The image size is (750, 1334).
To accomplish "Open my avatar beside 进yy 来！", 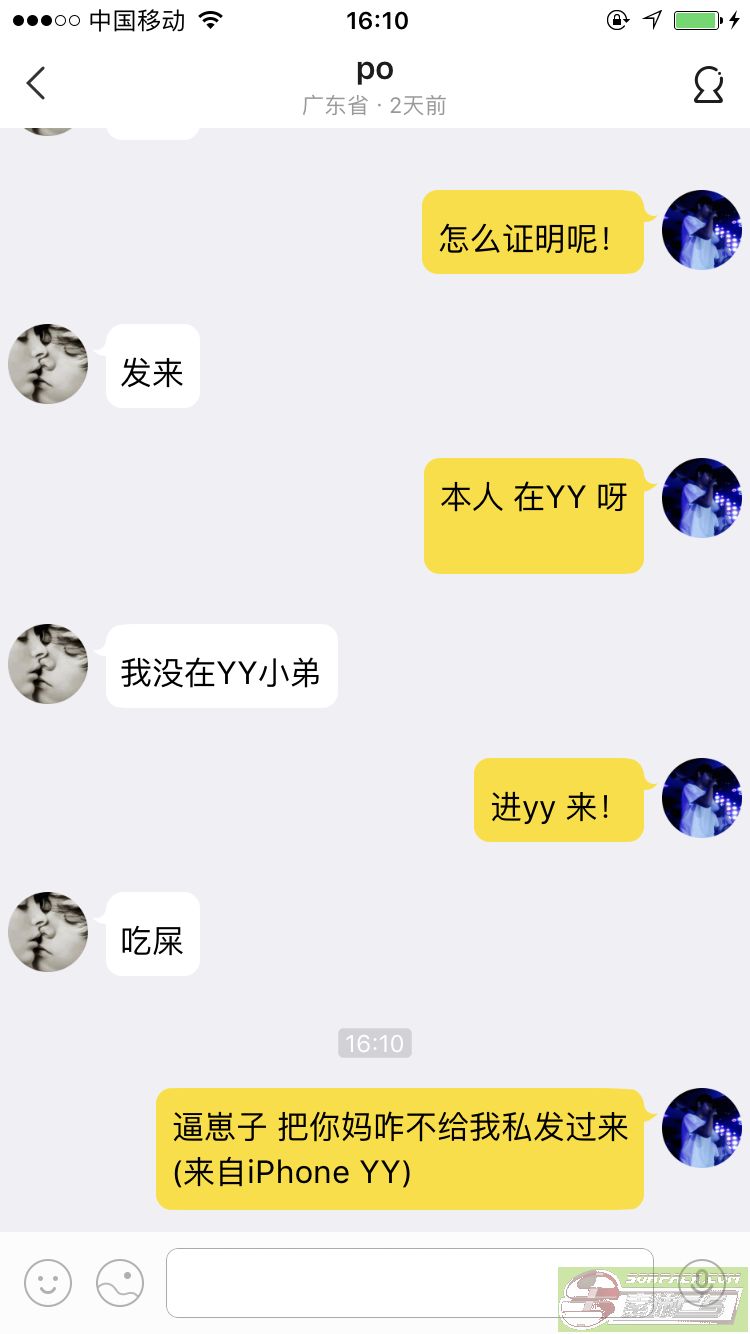I will pos(701,798).
